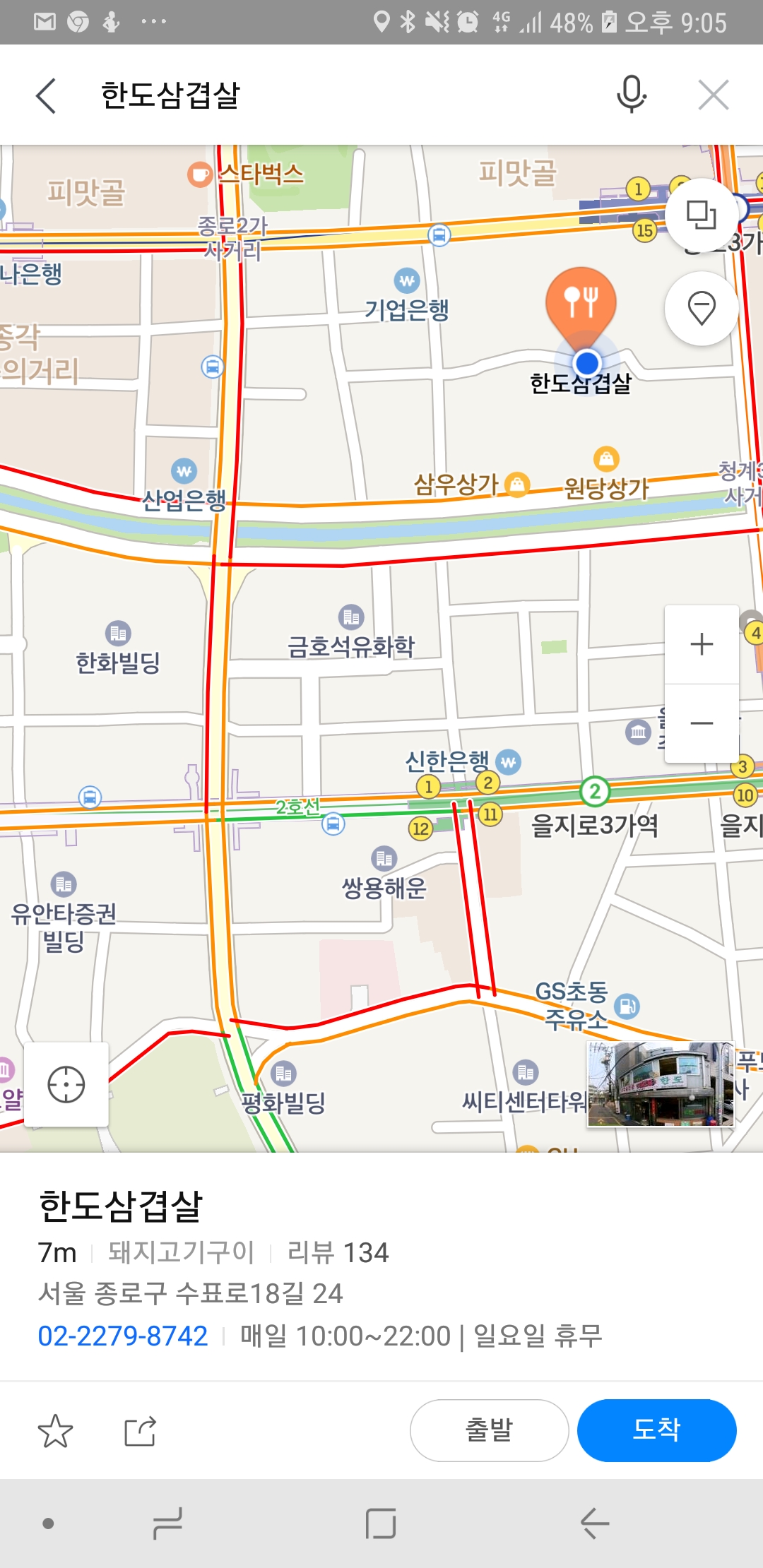Set 한도삼겹살 as 출발 point
The height and width of the screenshot is (1568, 763).
(489, 1430)
